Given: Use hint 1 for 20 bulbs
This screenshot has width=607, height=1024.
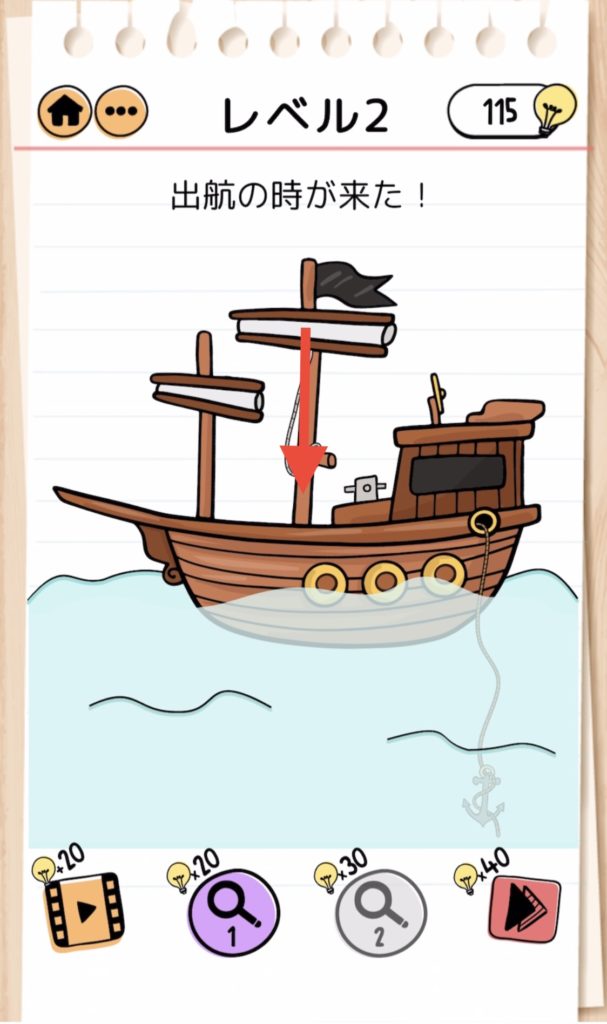Looking at the screenshot, I should (233, 913).
